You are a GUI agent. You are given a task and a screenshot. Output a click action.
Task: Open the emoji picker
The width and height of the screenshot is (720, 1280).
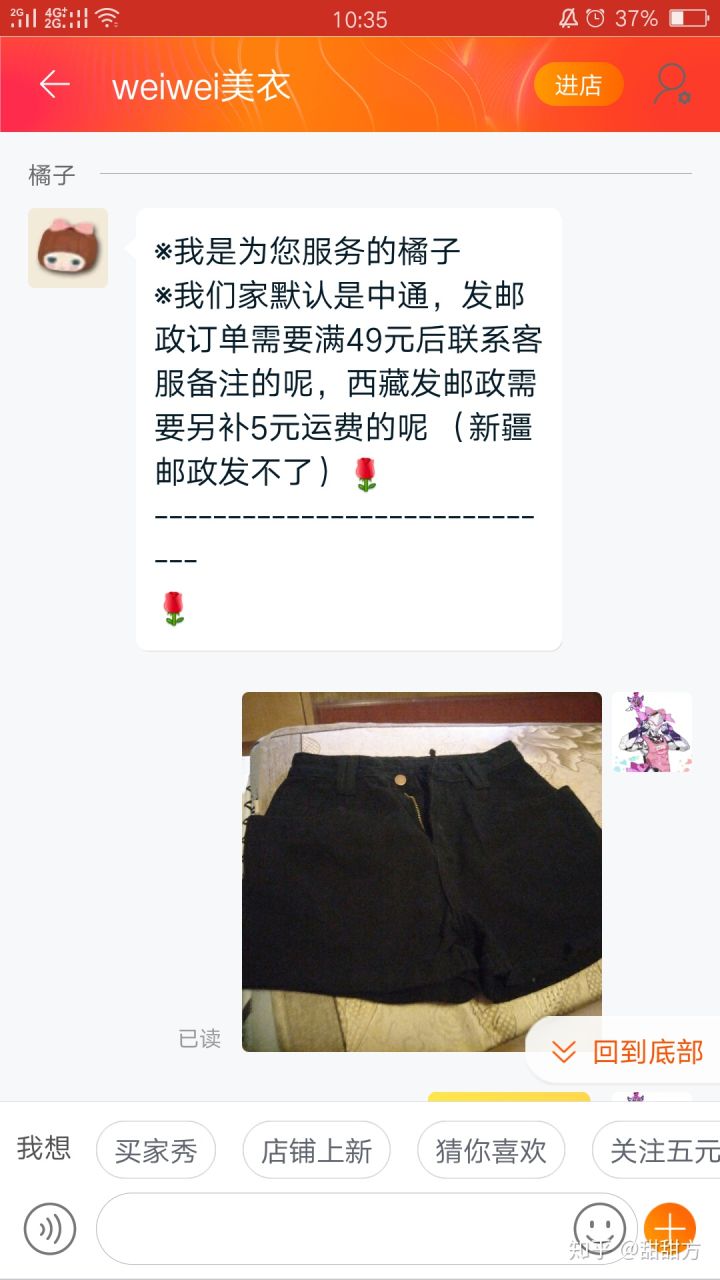pos(600,1227)
